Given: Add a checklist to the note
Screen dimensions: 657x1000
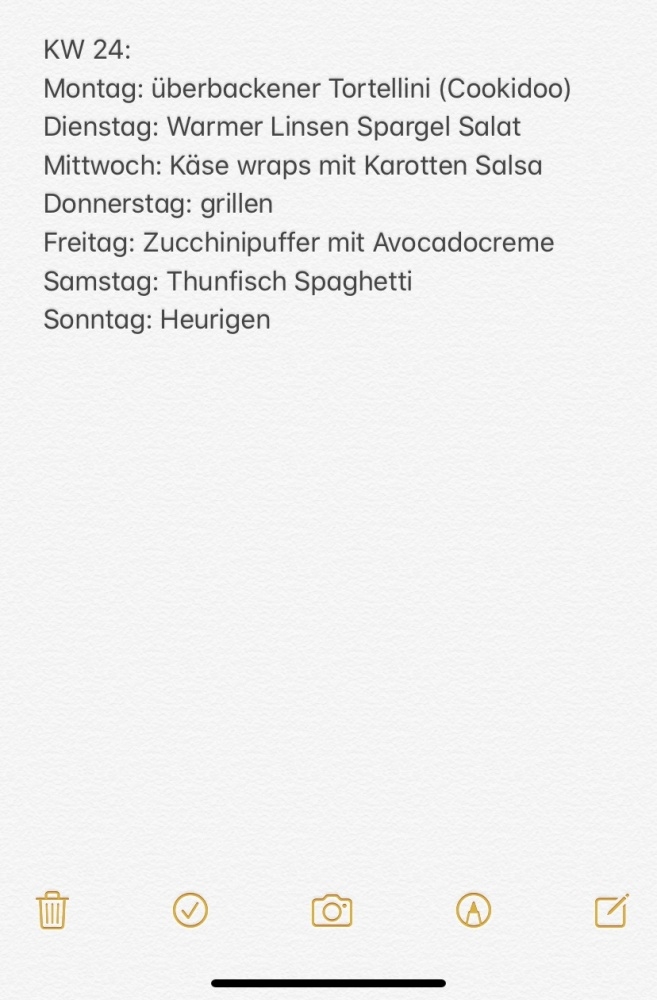Looking at the screenshot, I should tap(190, 909).
